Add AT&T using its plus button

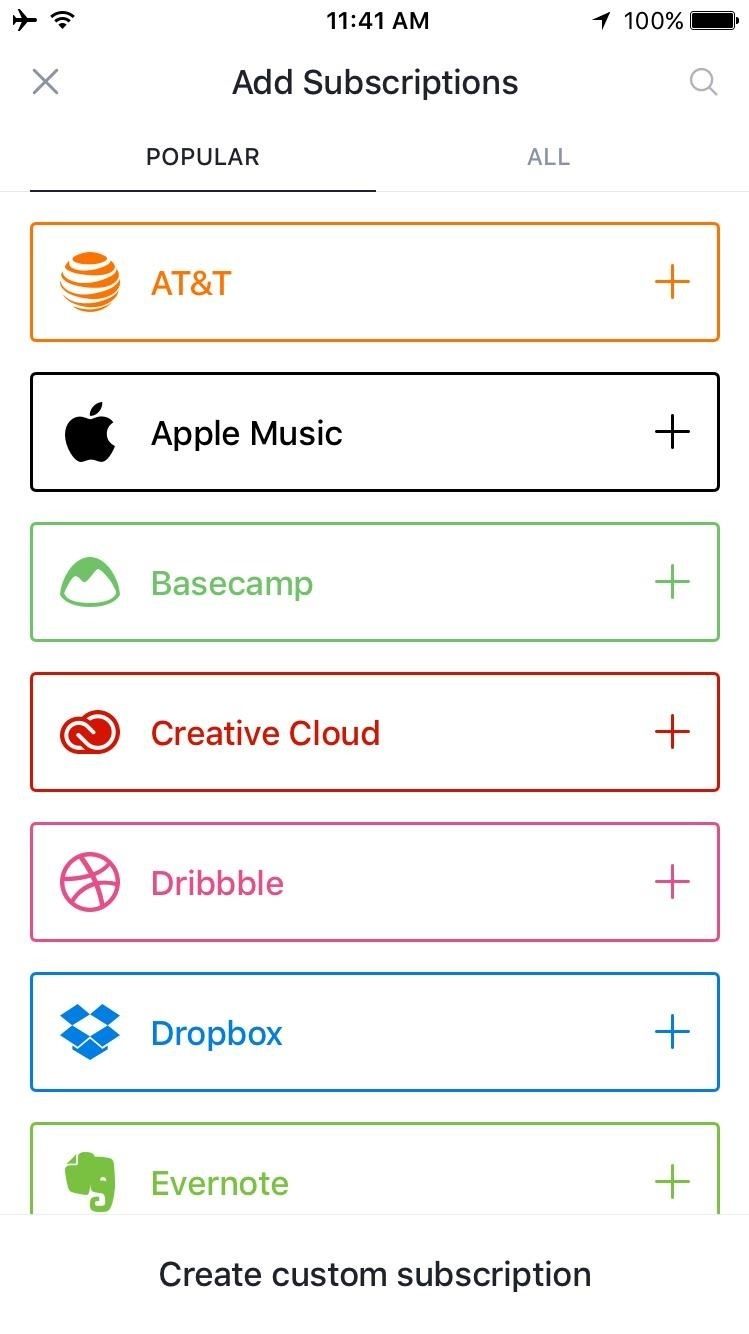[x=672, y=282]
